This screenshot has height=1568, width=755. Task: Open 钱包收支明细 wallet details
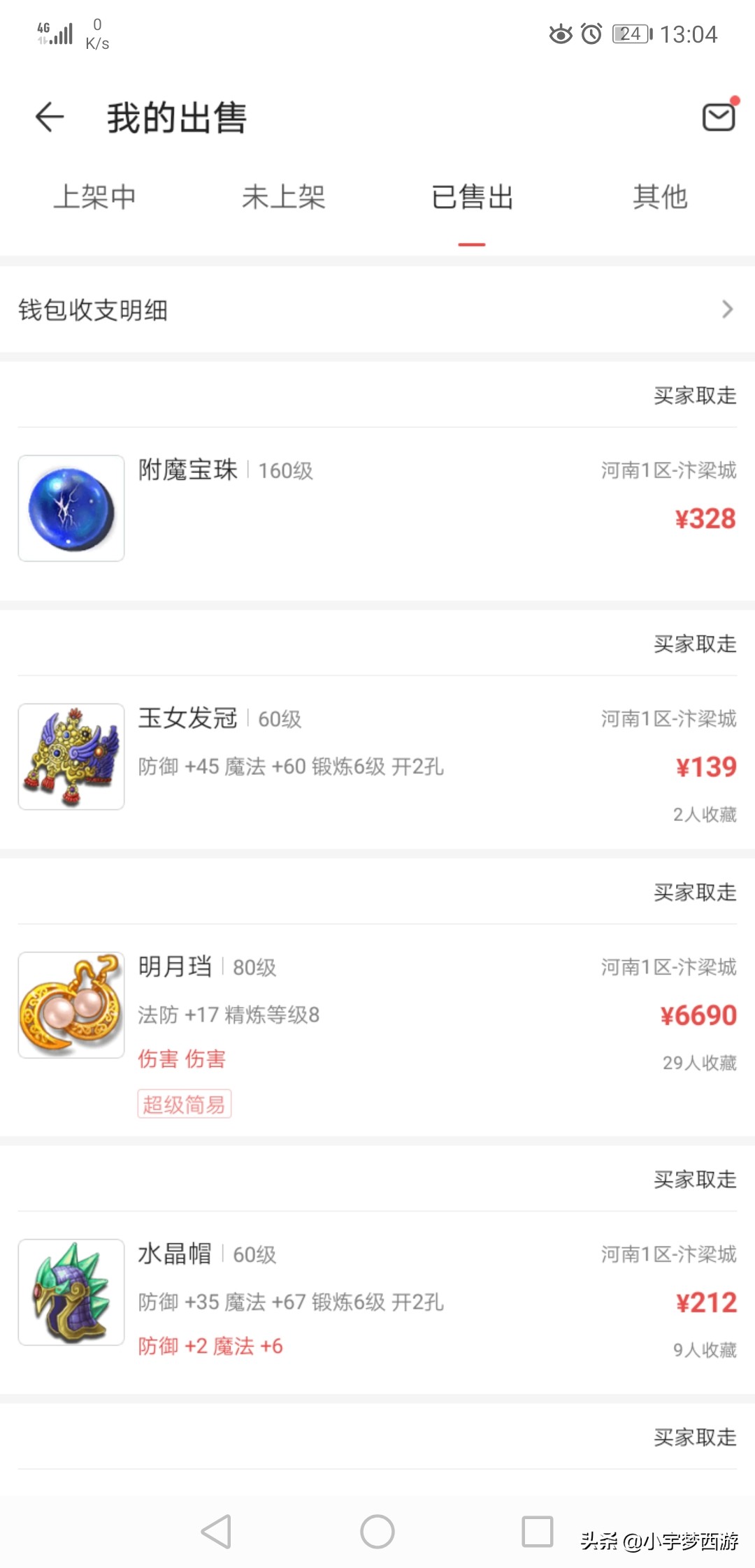click(x=377, y=310)
